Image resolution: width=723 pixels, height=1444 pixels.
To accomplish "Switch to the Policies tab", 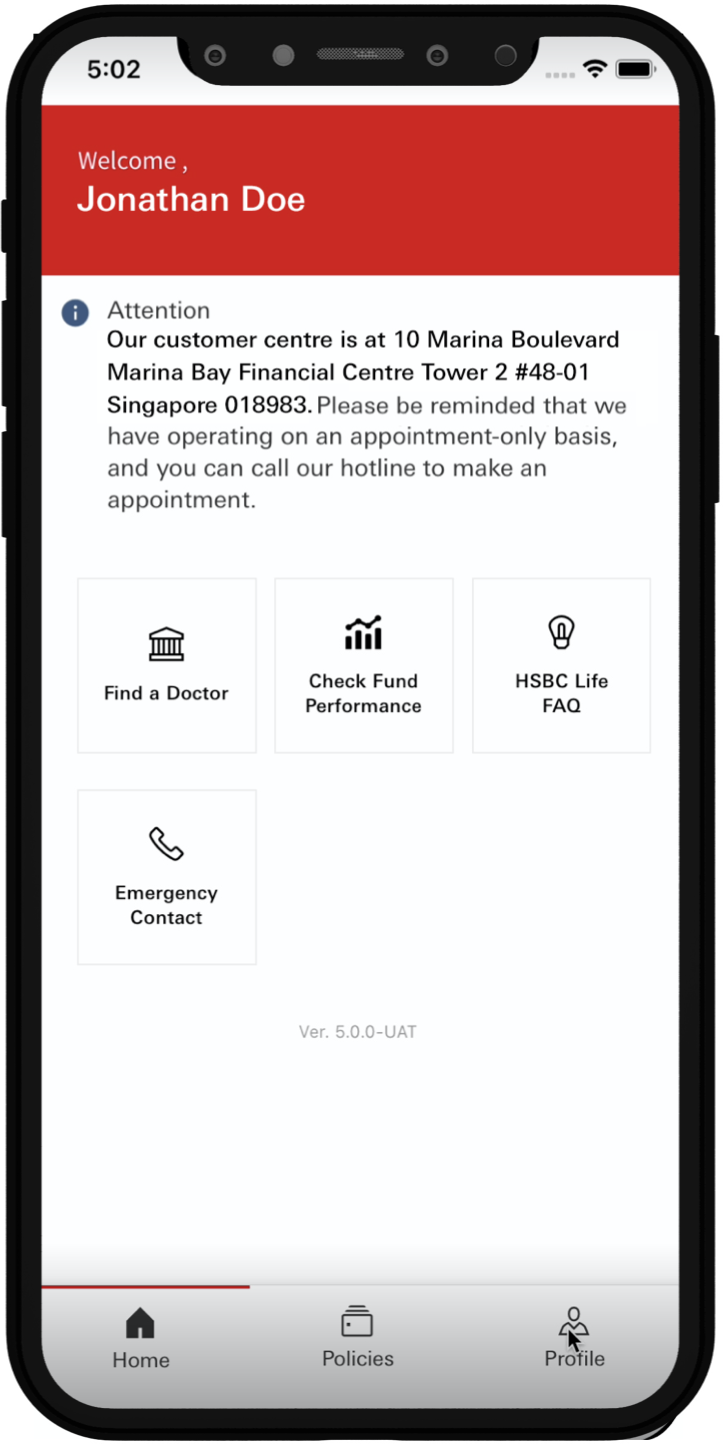I will (358, 1337).
